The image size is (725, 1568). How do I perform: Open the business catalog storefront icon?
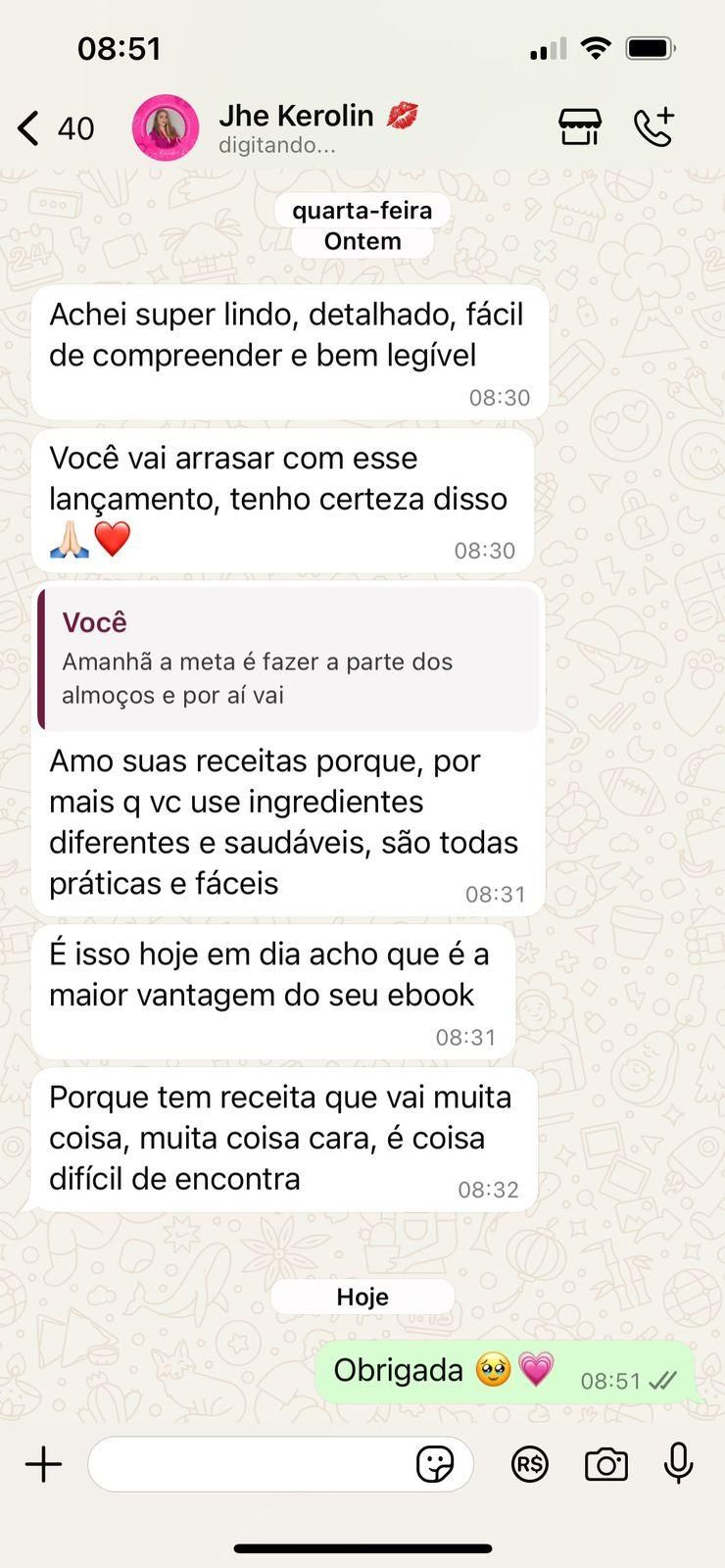(579, 127)
